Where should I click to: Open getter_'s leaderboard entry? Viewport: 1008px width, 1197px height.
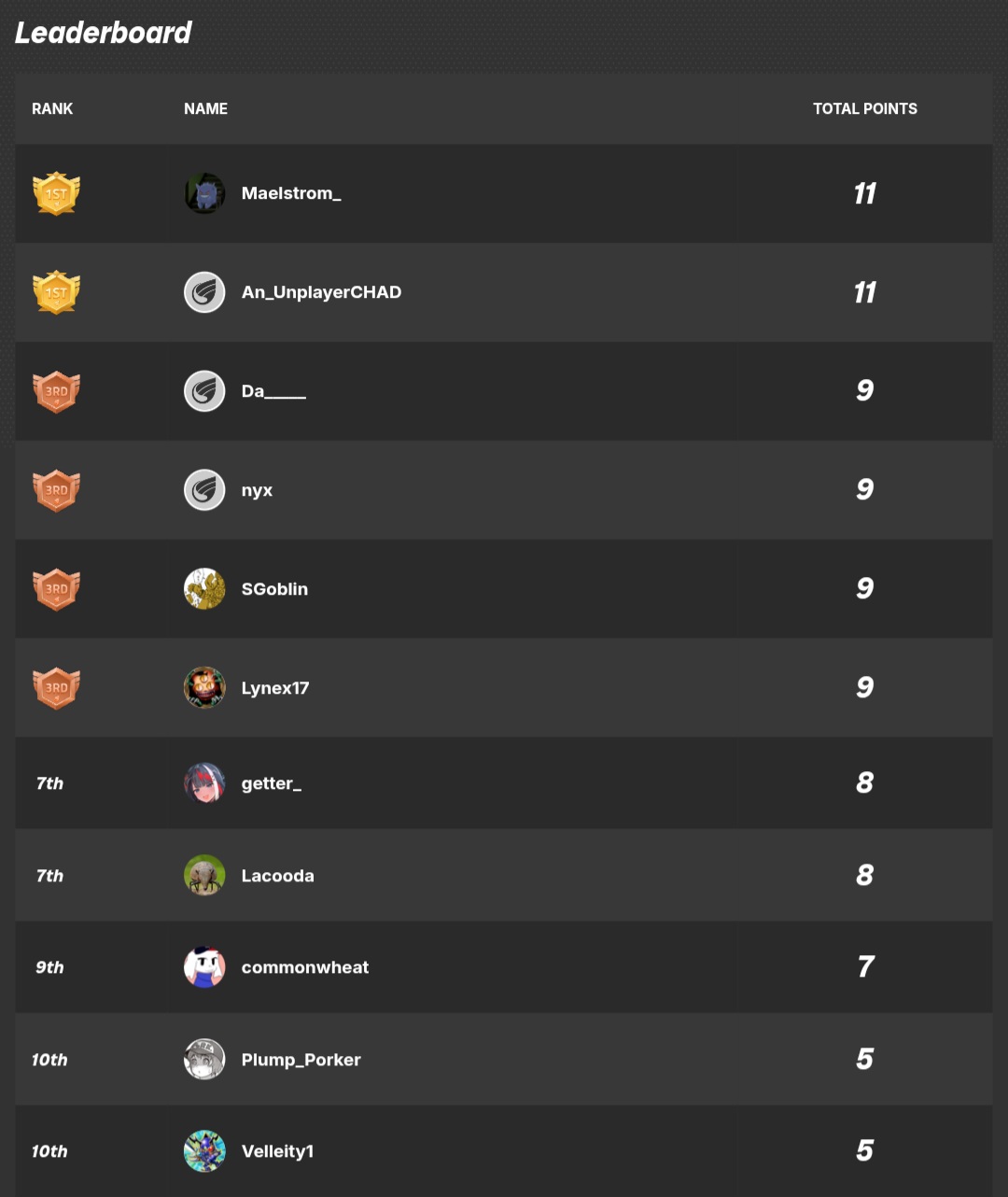click(x=504, y=782)
